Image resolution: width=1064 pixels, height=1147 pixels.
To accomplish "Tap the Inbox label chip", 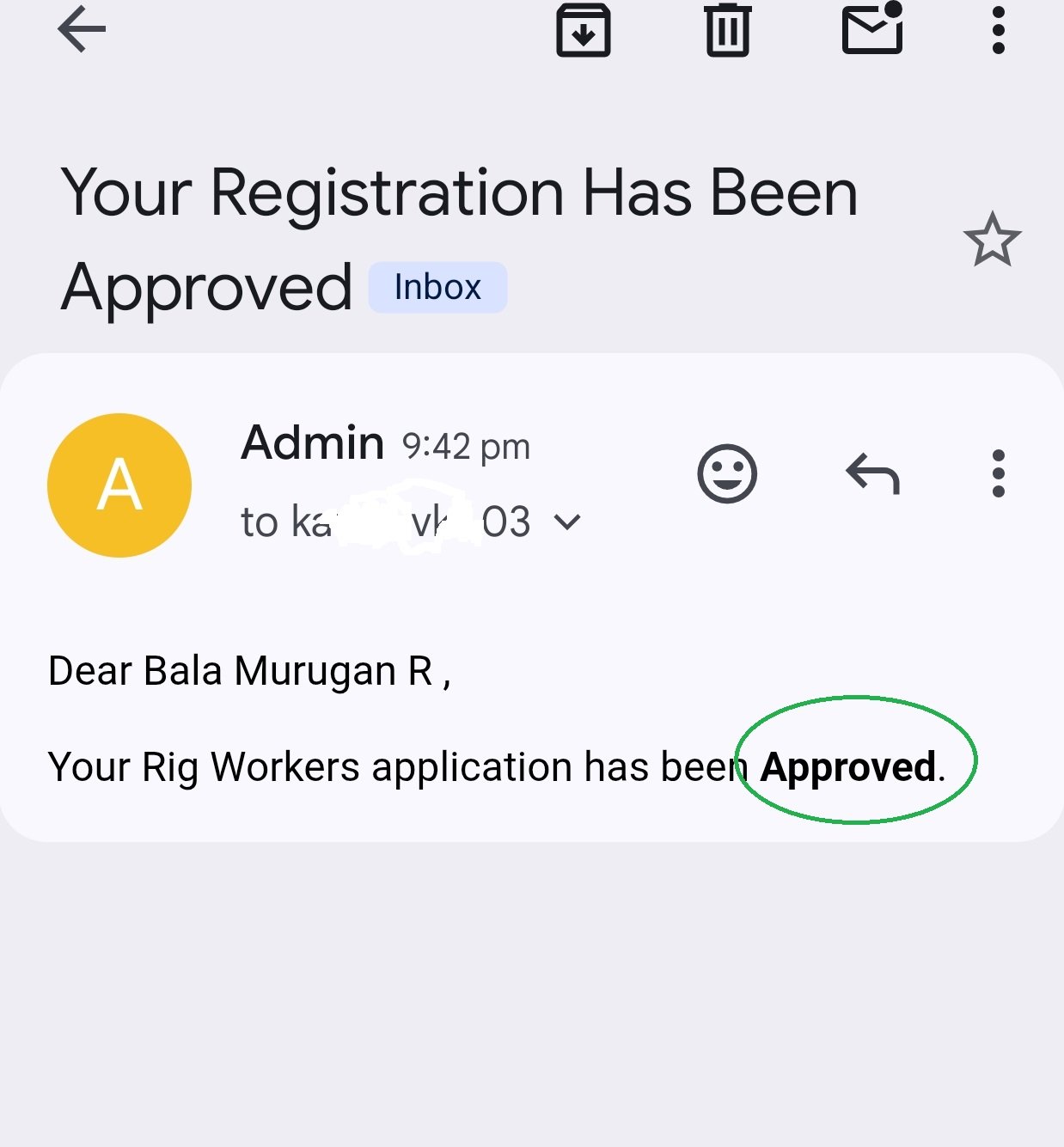I will (x=437, y=287).
